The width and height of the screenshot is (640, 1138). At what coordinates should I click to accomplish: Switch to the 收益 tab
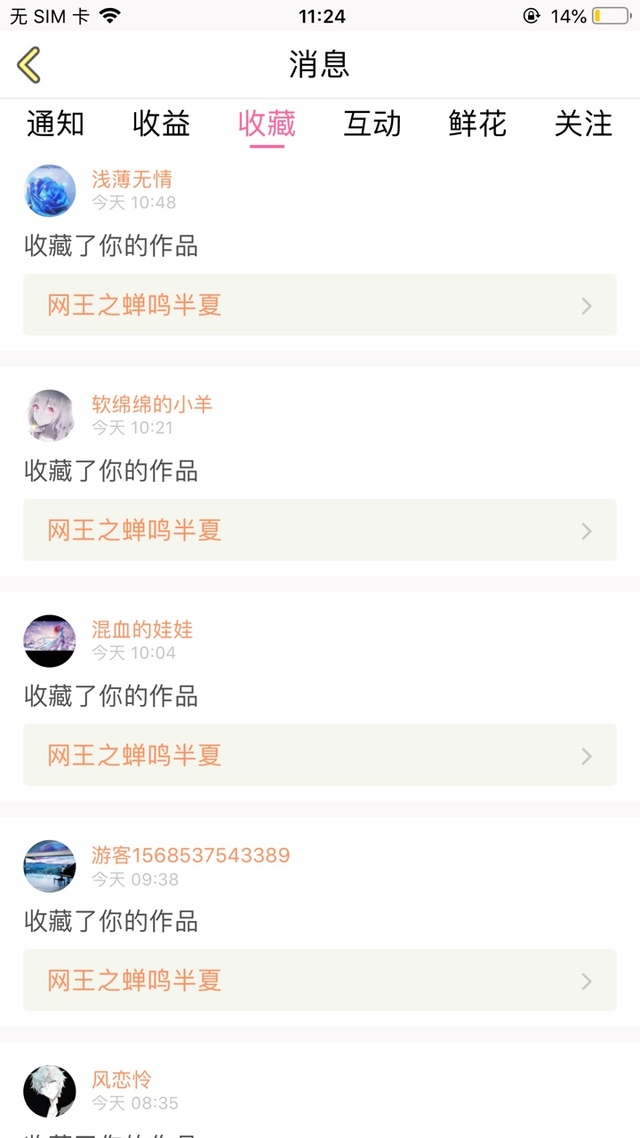point(161,124)
